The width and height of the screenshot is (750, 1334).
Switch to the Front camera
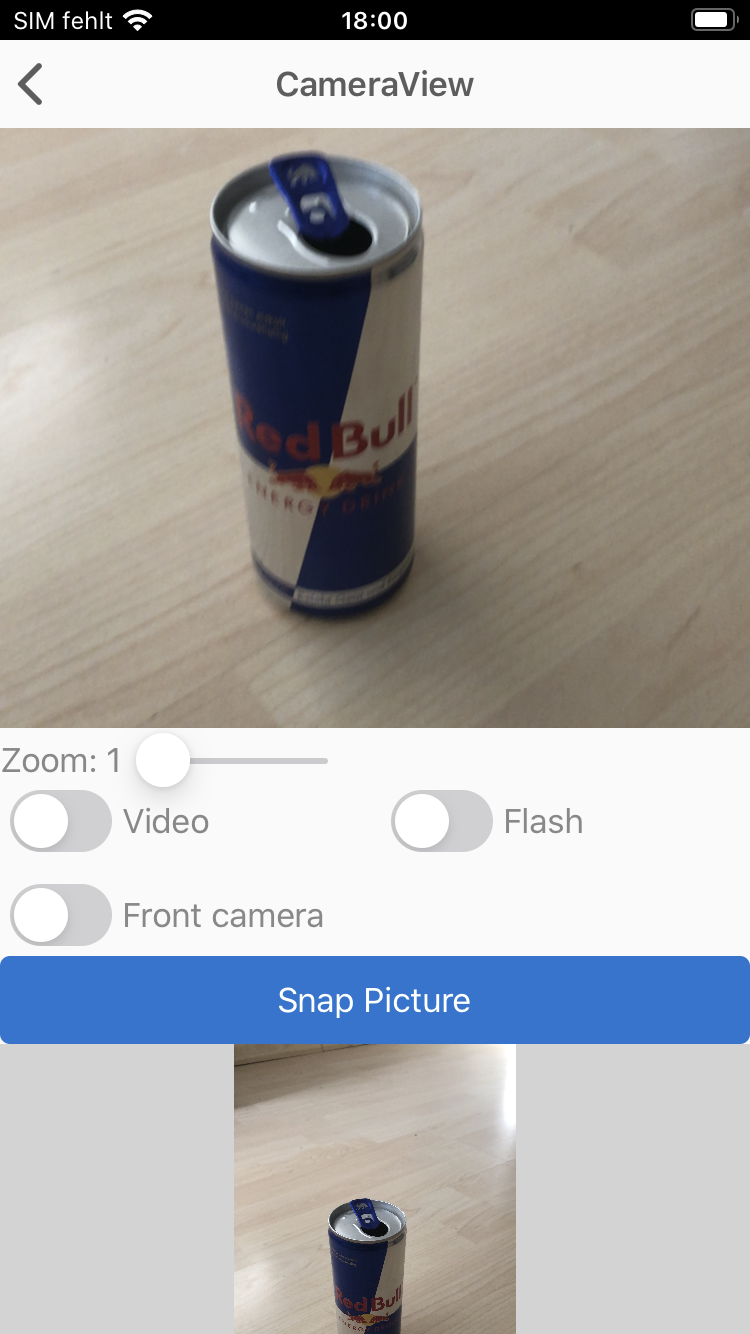(x=60, y=914)
